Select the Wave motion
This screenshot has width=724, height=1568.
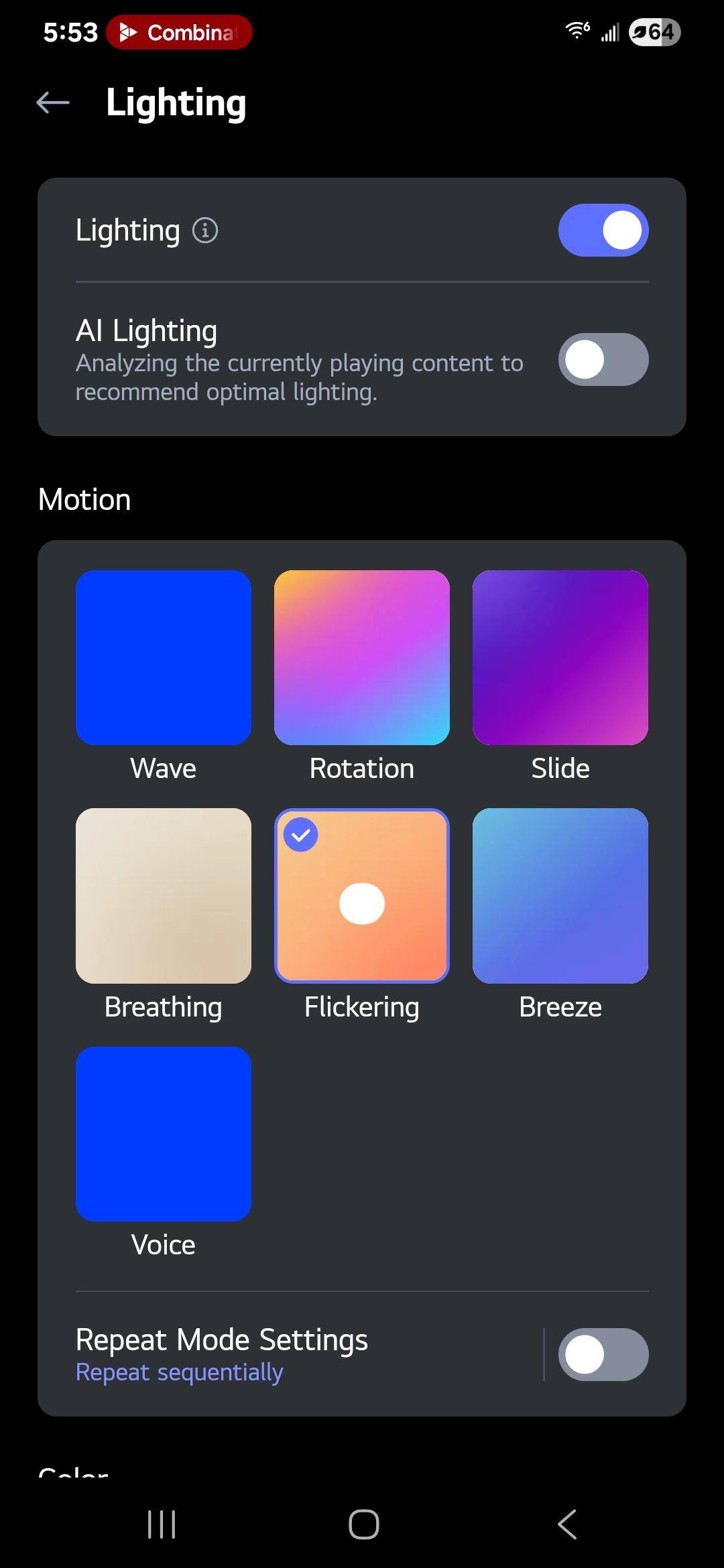pos(164,657)
